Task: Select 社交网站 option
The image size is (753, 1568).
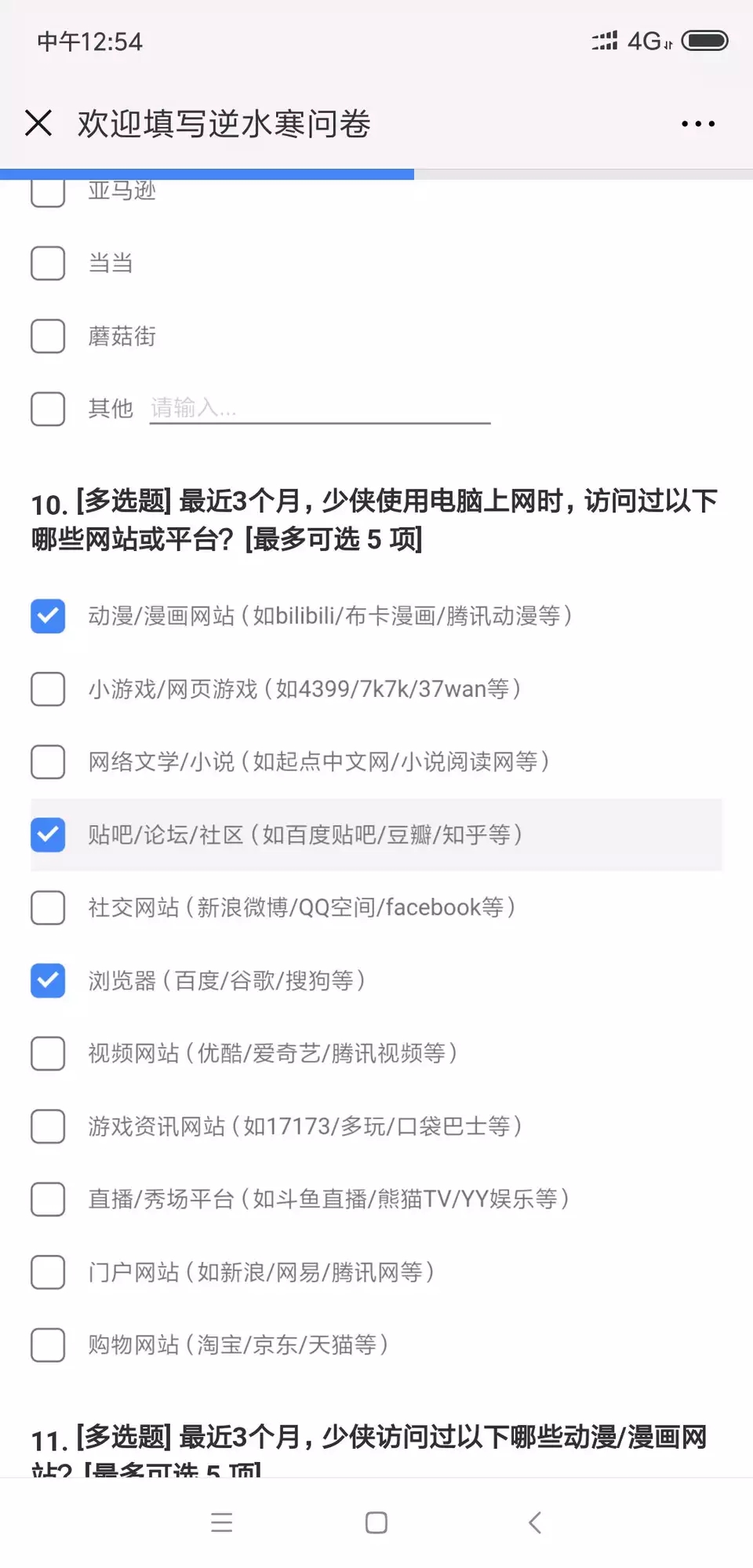Action: pyautogui.click(x=48, y=907)
